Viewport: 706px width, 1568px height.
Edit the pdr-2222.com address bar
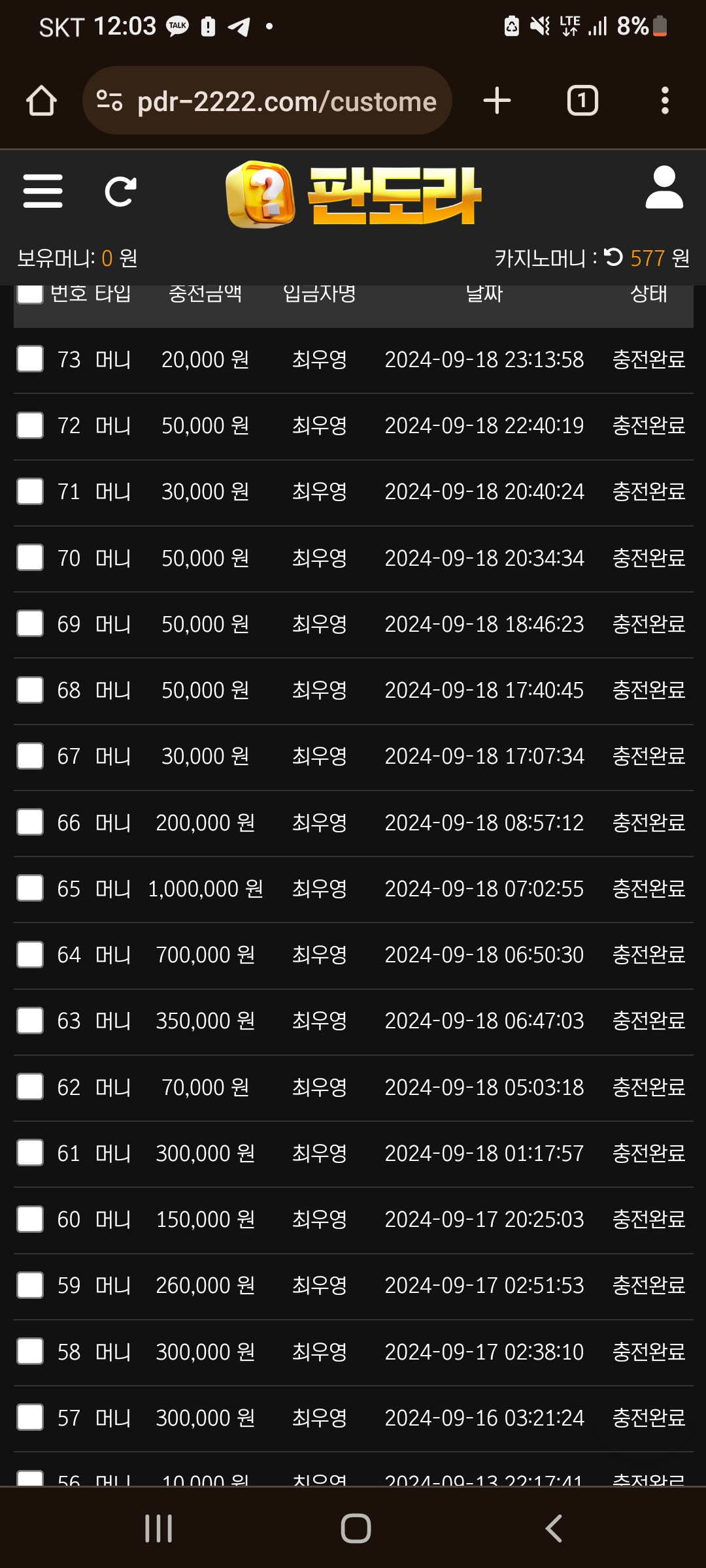coord(267,101)
